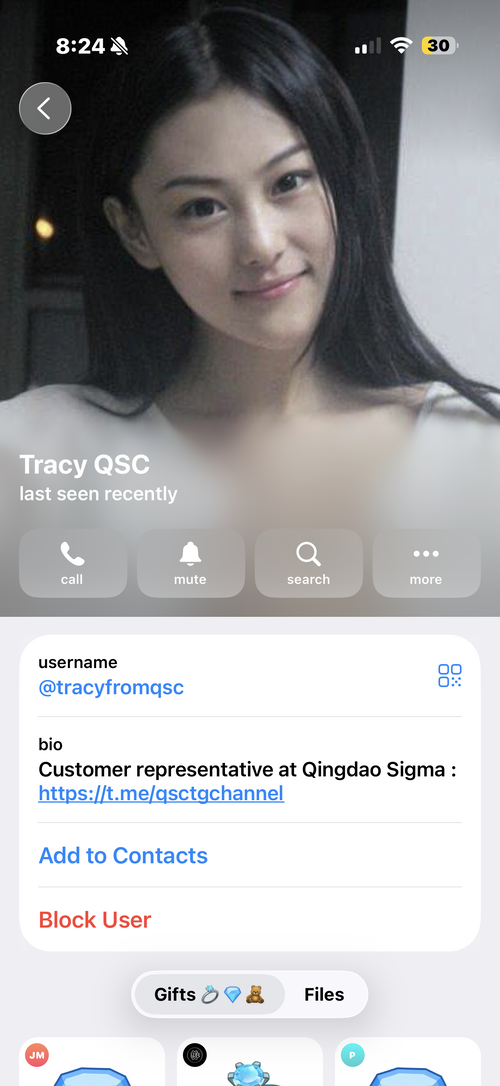The height and width of the screenshot is (1086, 500).
Task: Mute notifications for this user
Action: (190, 563)
